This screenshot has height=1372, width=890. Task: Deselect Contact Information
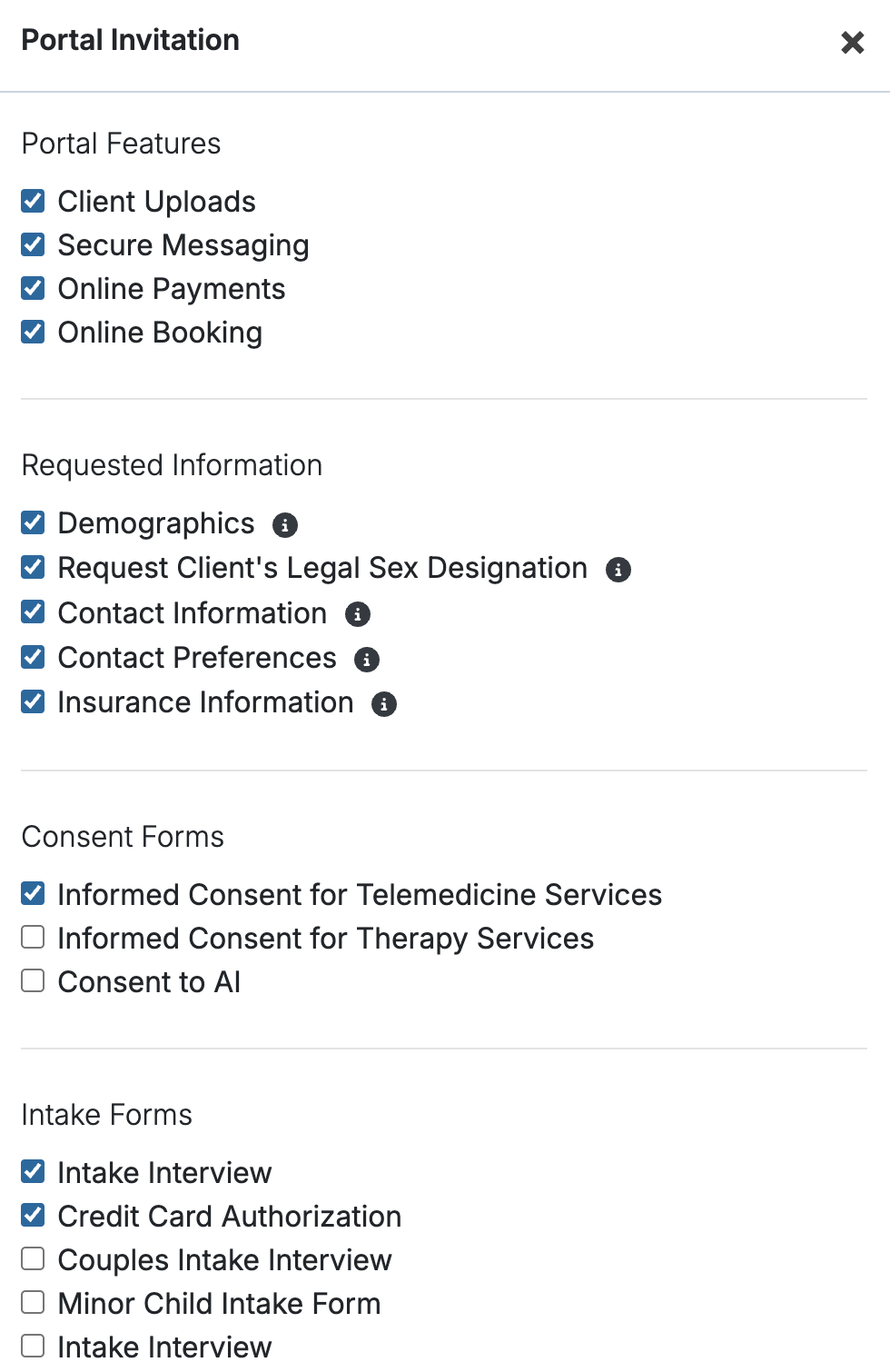[x=34, y=611]
